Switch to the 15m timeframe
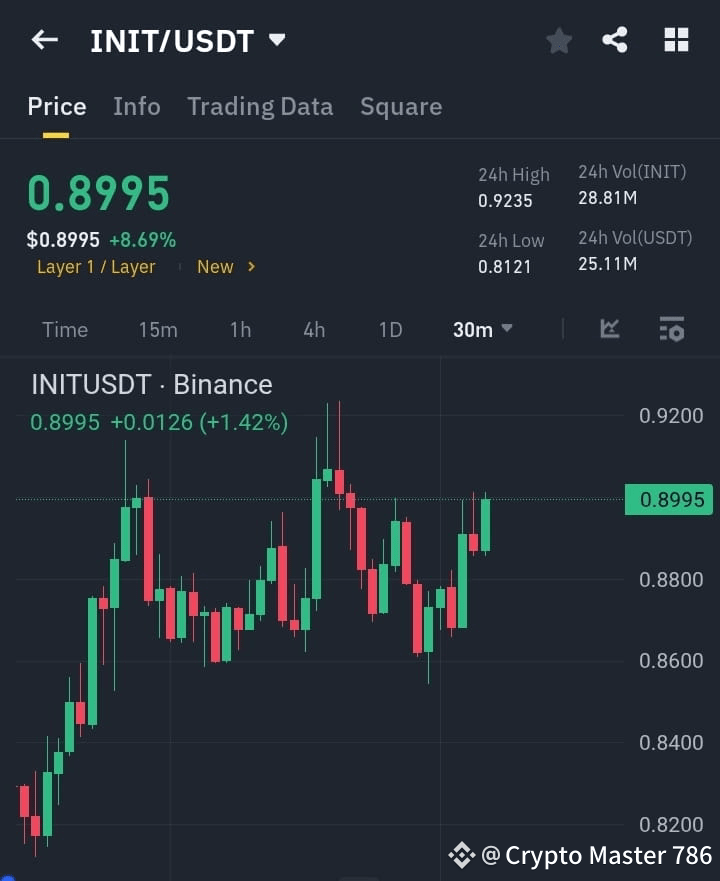Image resolution: width=720 pixels, height=881 pixels. coord(158,329)
